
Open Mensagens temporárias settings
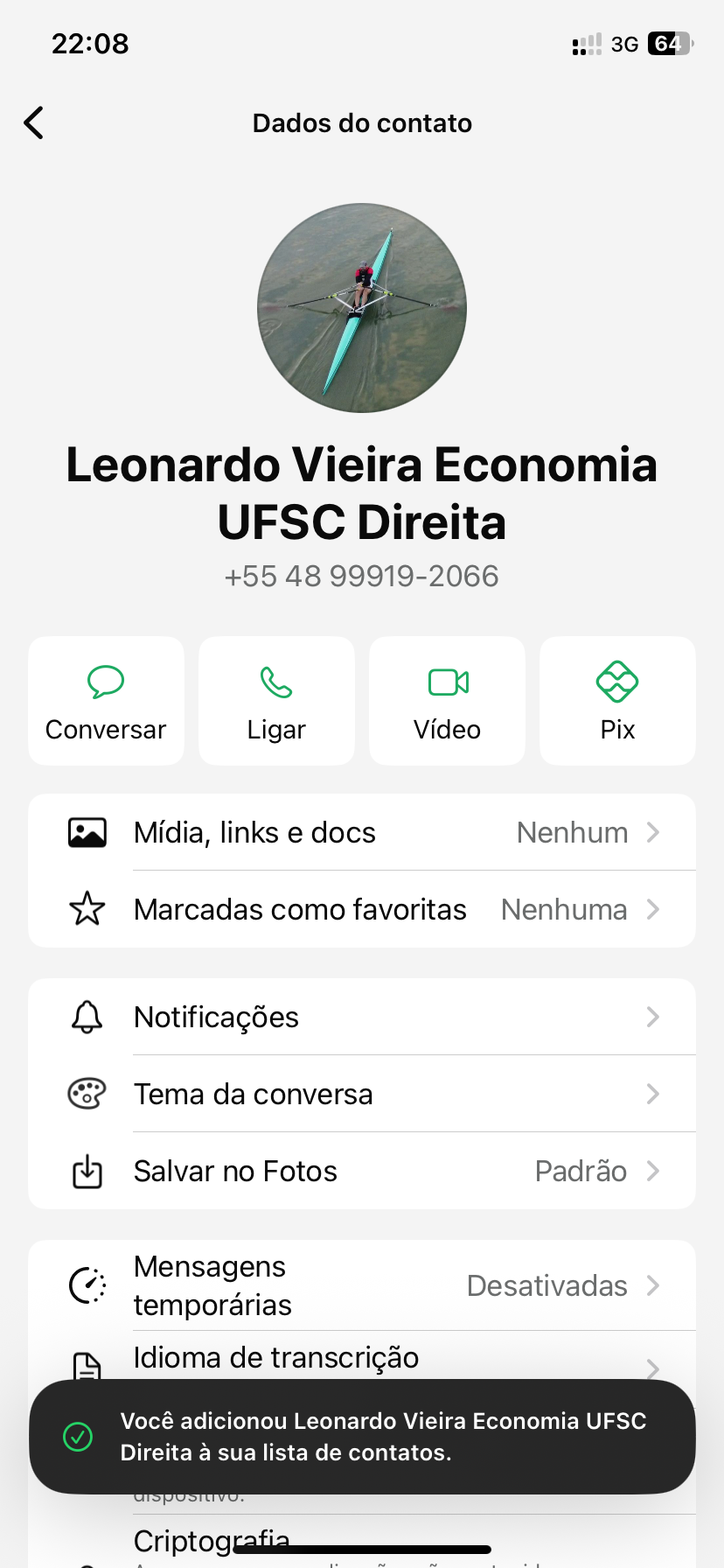[362, 1285]
